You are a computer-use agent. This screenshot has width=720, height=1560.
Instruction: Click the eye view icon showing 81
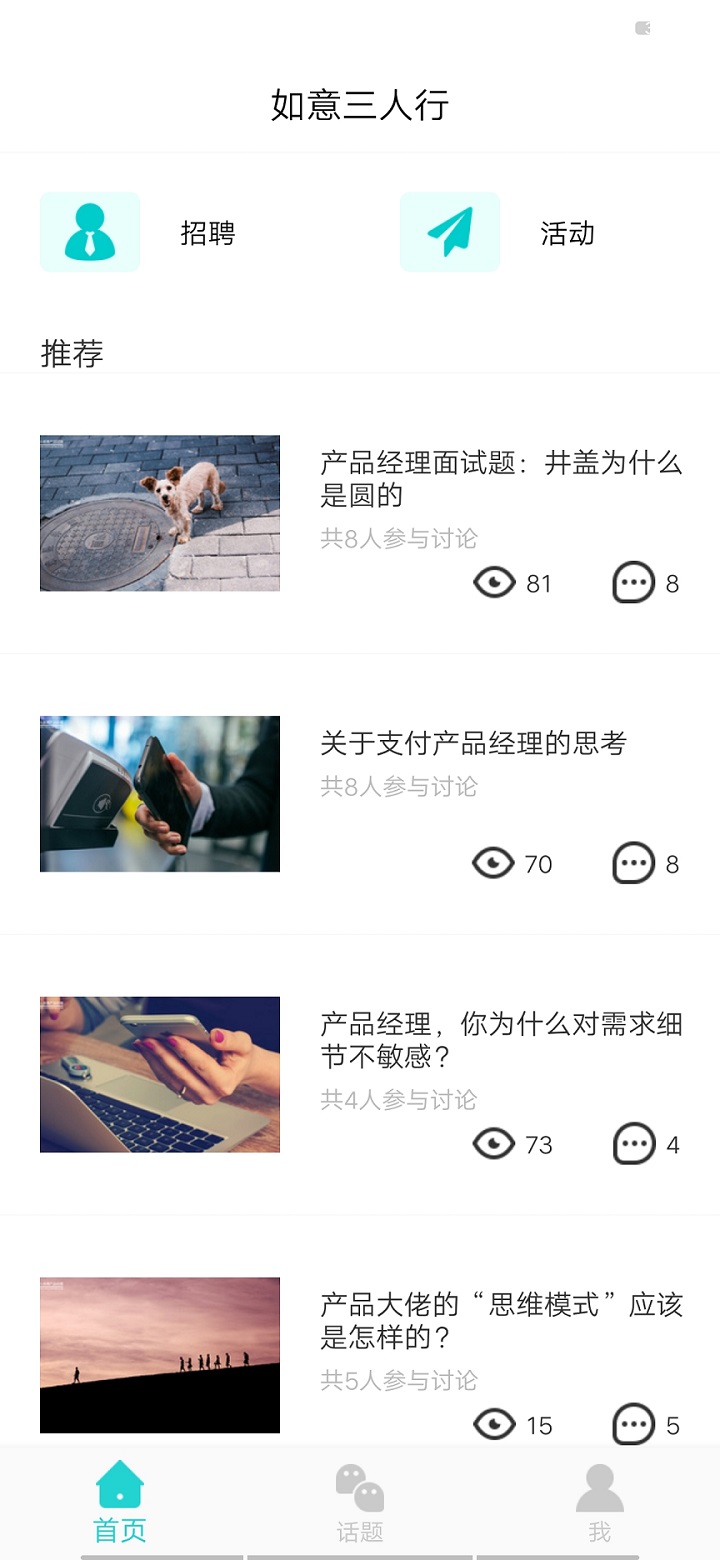click(494, 582)
